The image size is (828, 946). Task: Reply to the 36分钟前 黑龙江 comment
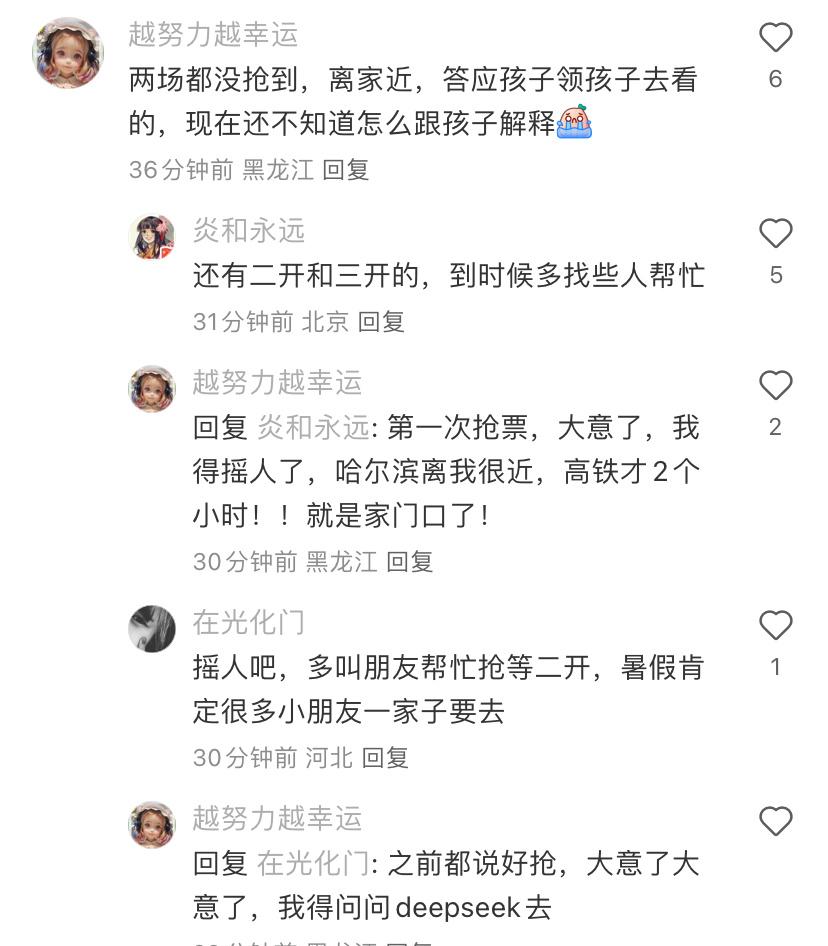[346, 170]
